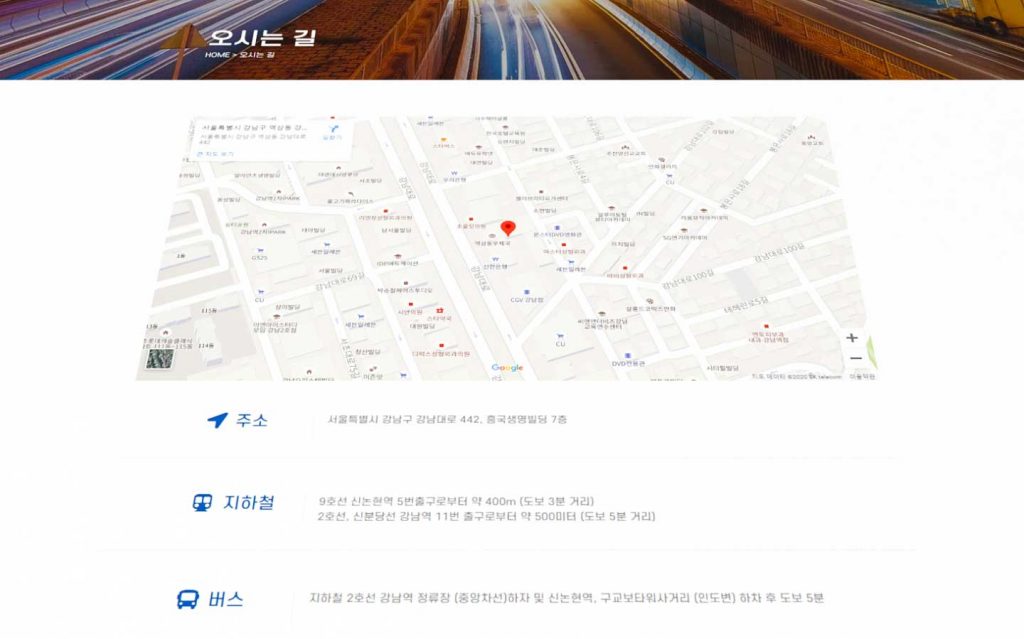Zoom out on the map

854,358
